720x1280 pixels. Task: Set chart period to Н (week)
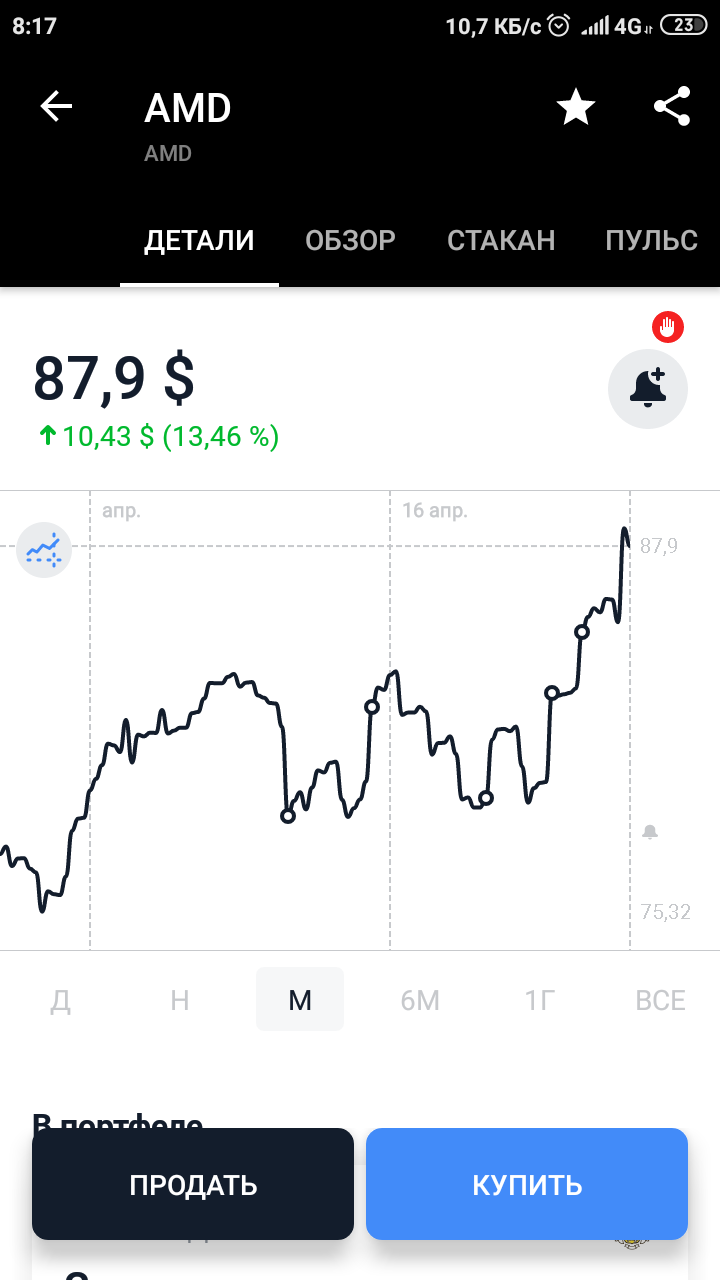(180, 1000)
